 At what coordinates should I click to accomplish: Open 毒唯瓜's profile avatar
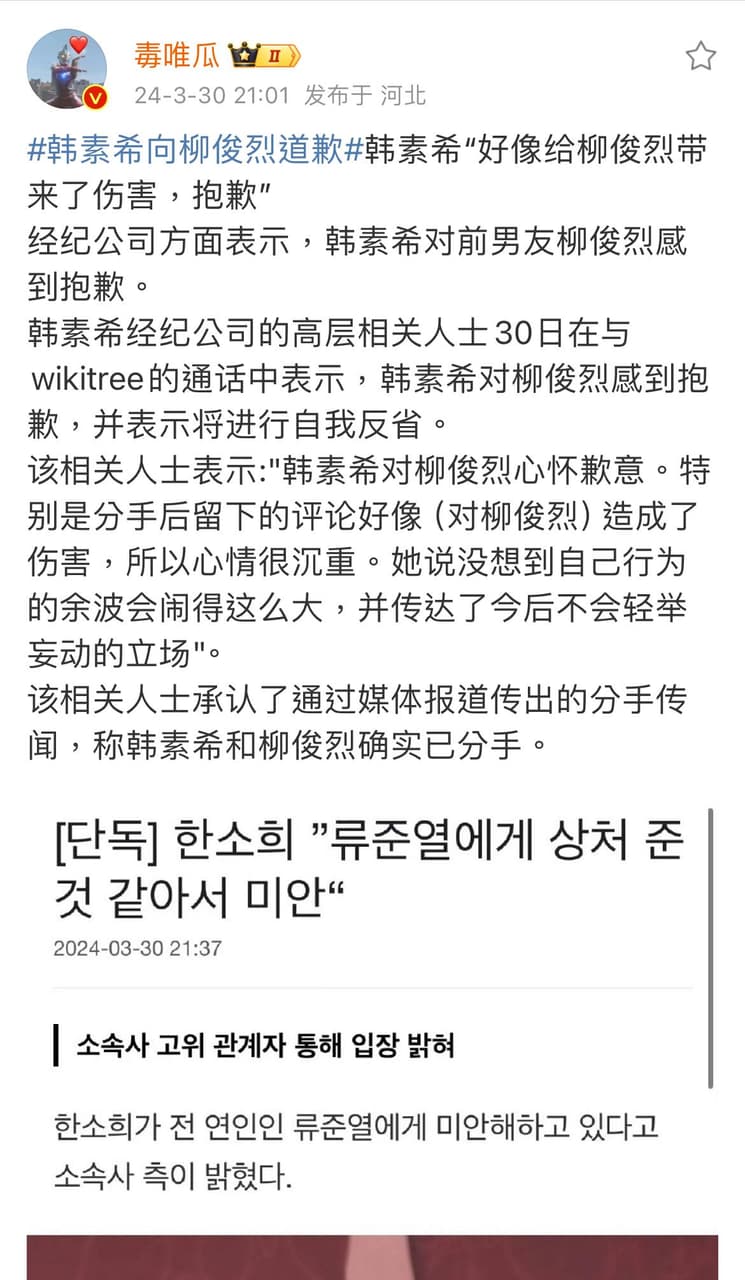coord(66,68)
